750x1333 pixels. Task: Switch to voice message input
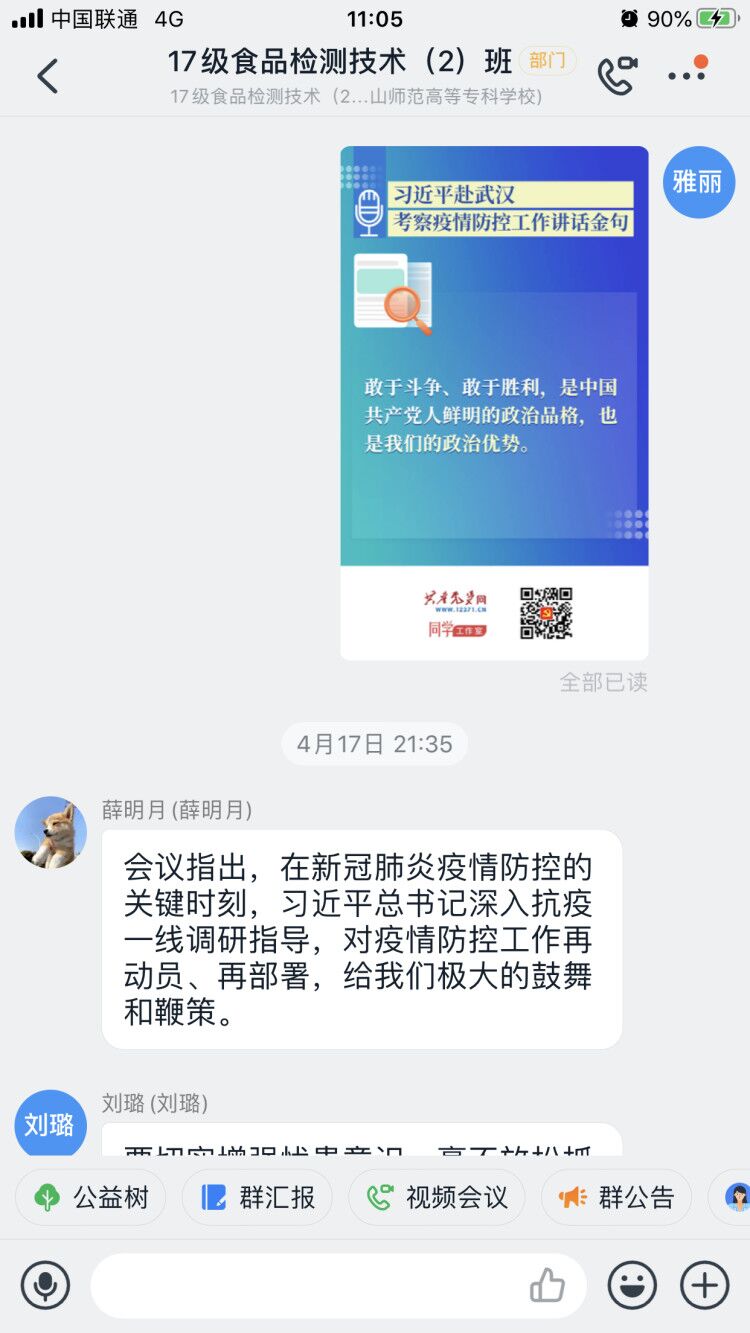pos(45,1285)
